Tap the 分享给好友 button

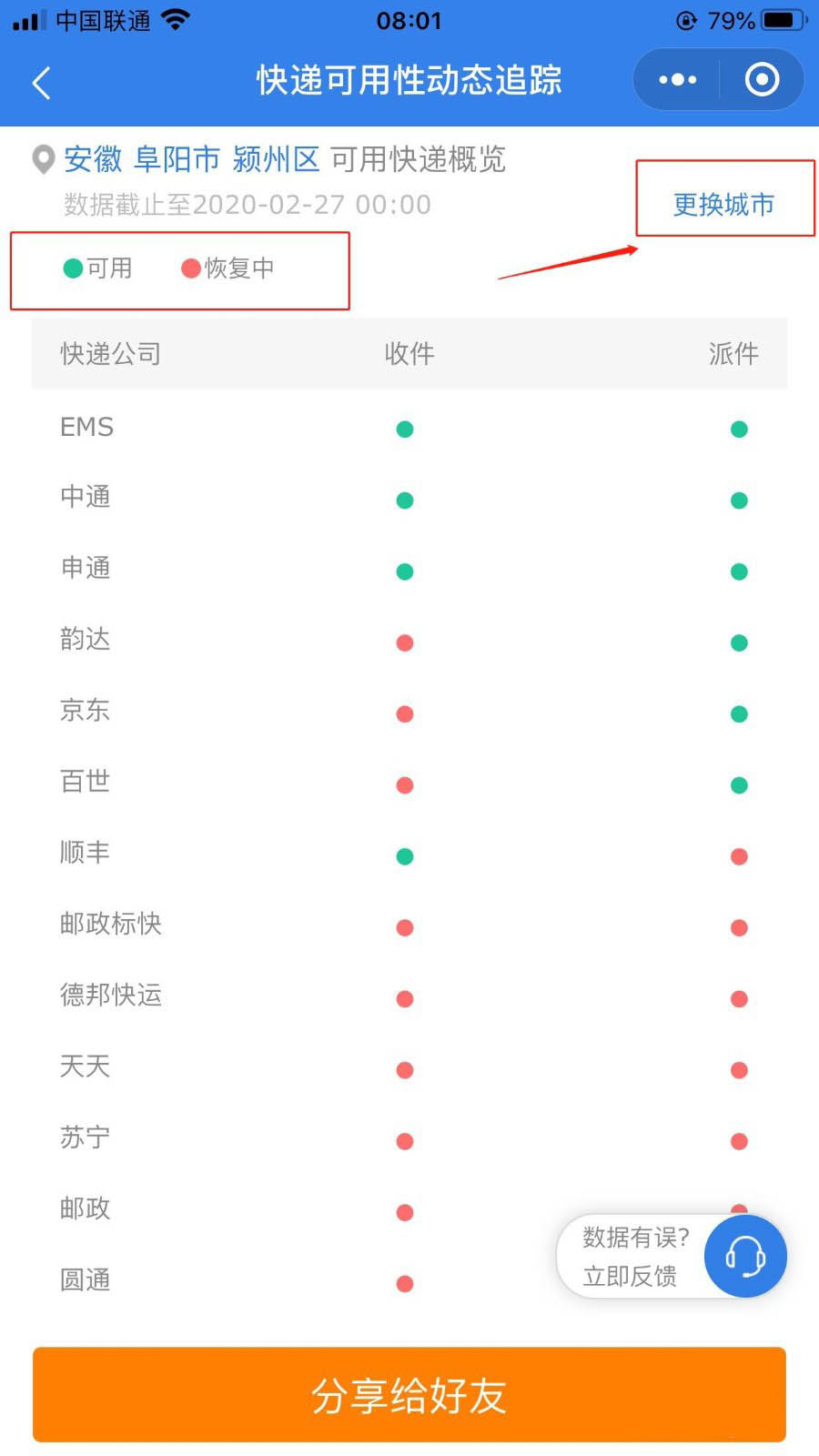click(x=409, y=1394)
